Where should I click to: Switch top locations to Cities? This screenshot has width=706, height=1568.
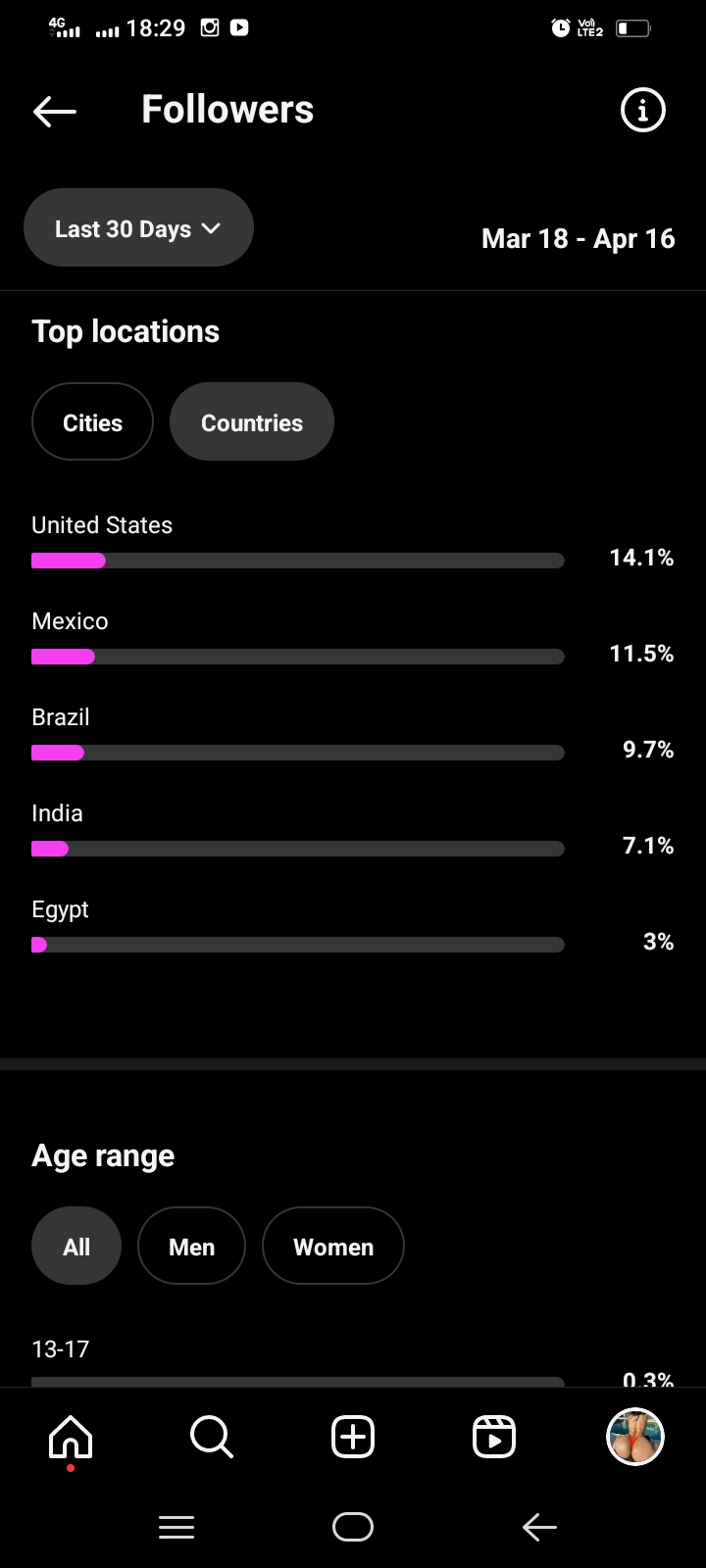[x=93, y=422]
